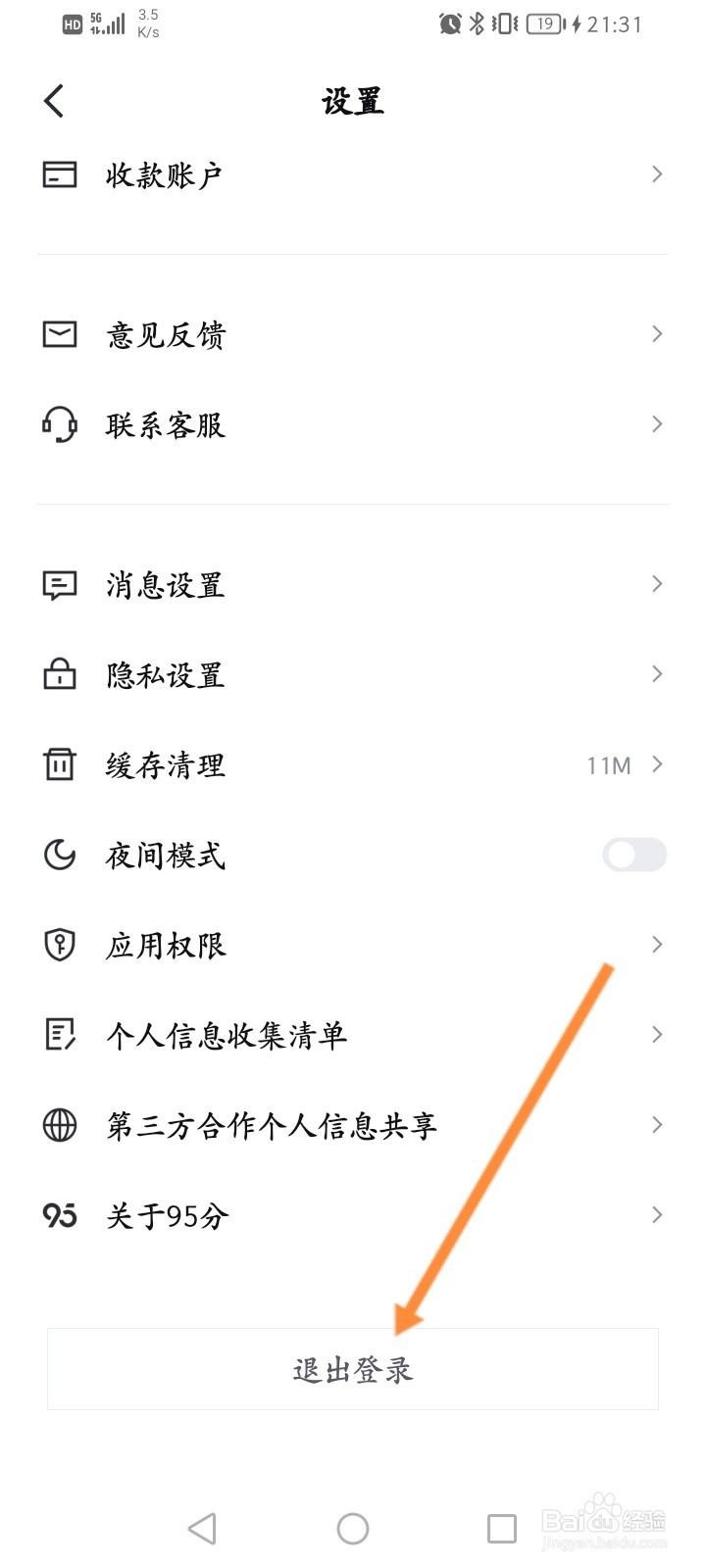This screenshot has width=706, height=1568.
Task: Select the 隐私设置 menu entry
Action: [x=167, y=674]
